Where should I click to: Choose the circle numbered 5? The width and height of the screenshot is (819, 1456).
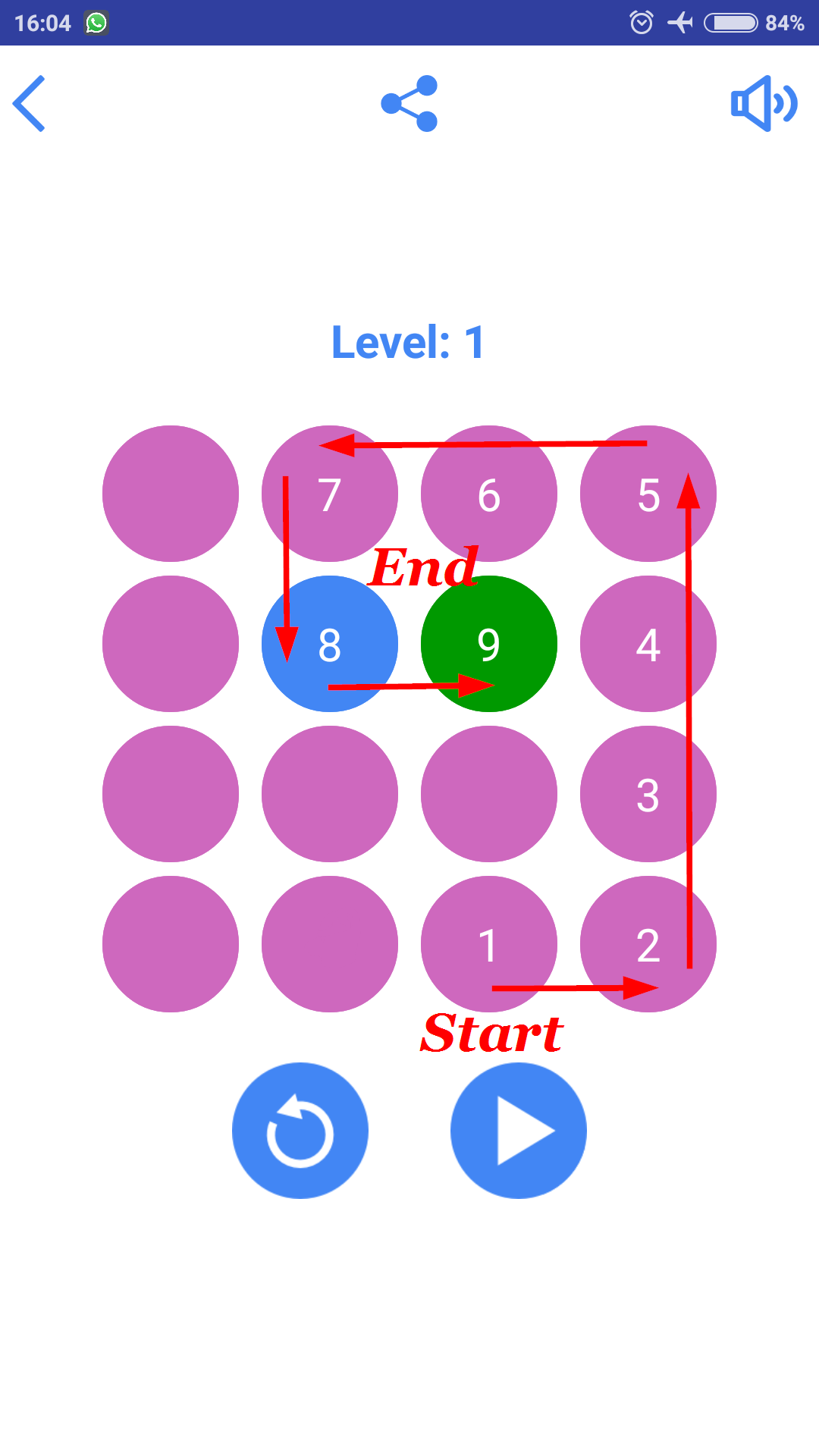648,494
